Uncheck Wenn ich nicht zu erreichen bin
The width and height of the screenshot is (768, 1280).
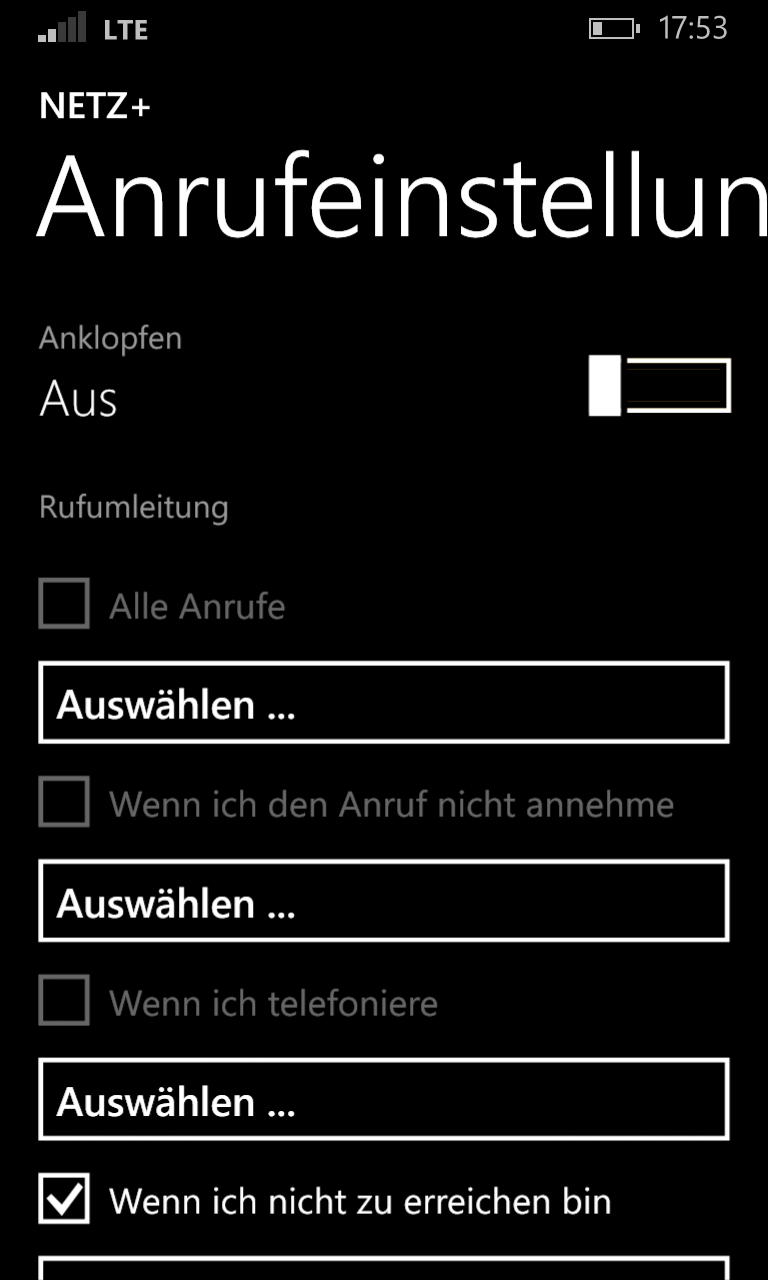[64, 1198]
